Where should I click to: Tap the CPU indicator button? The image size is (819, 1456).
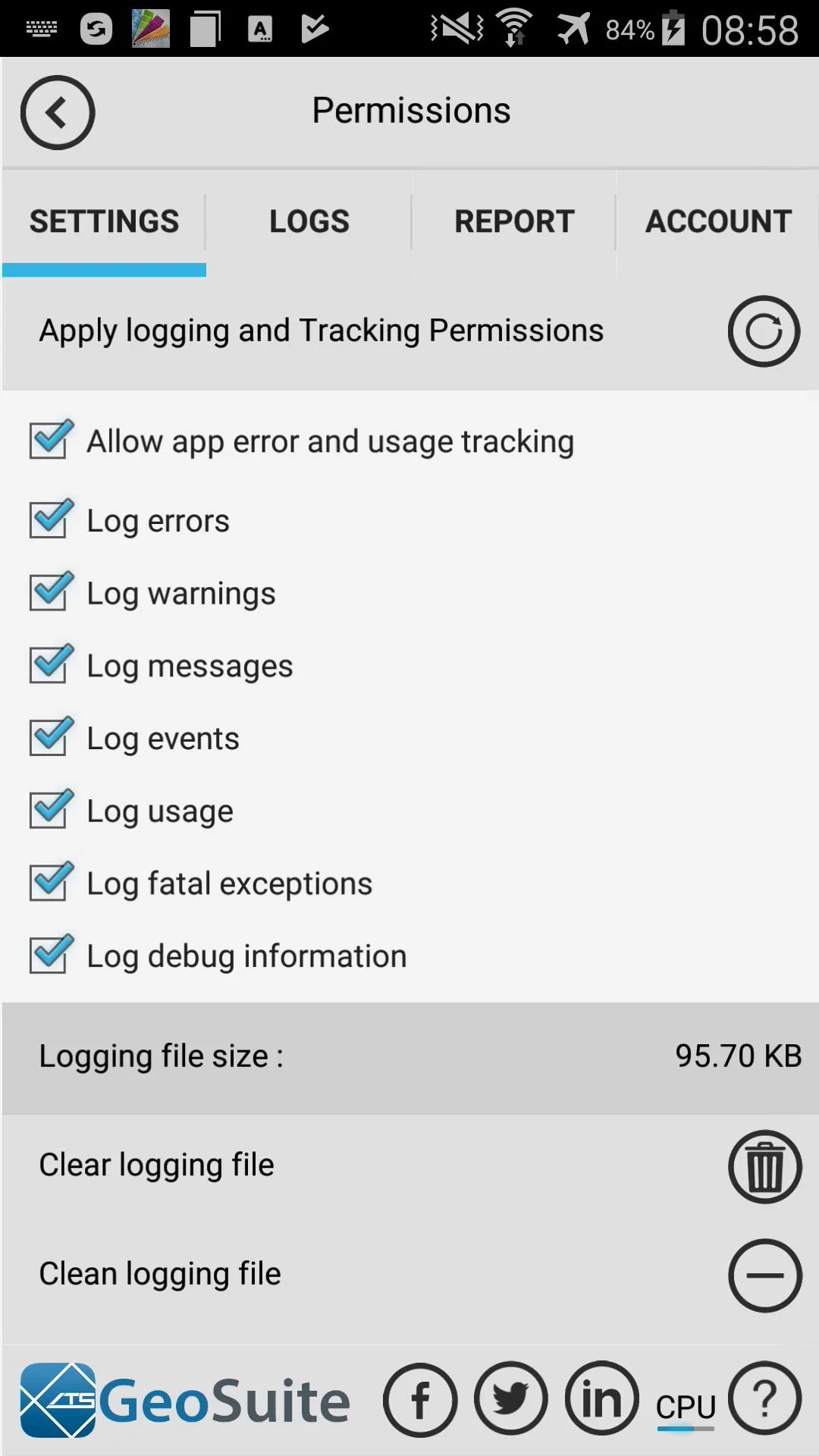click(x=686, y=1409)
